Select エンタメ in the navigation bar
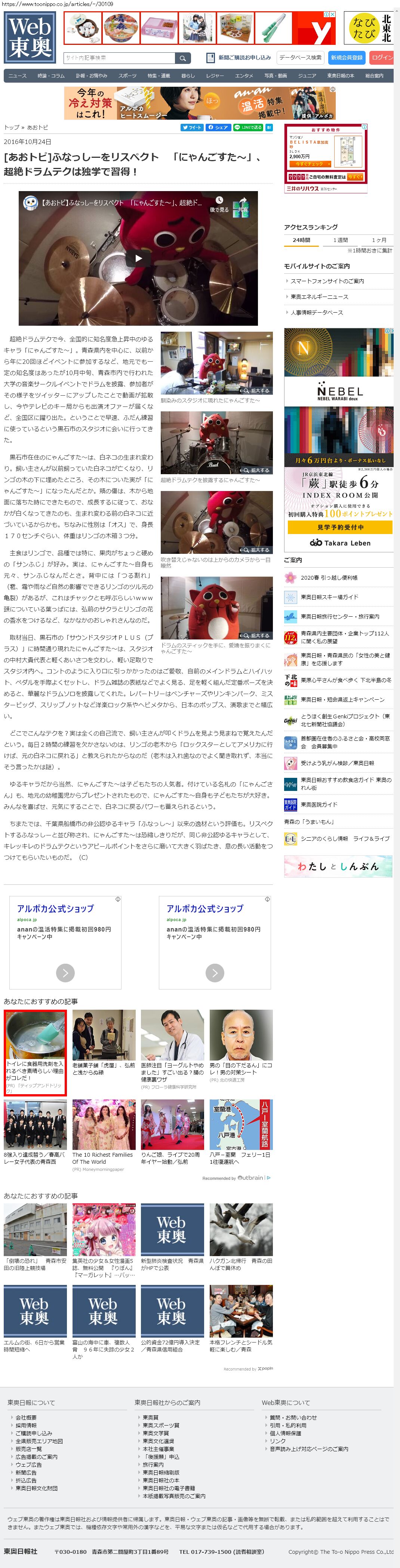Image resolution: width=400 pixels, height=1568 pixels. click(244, 76)
